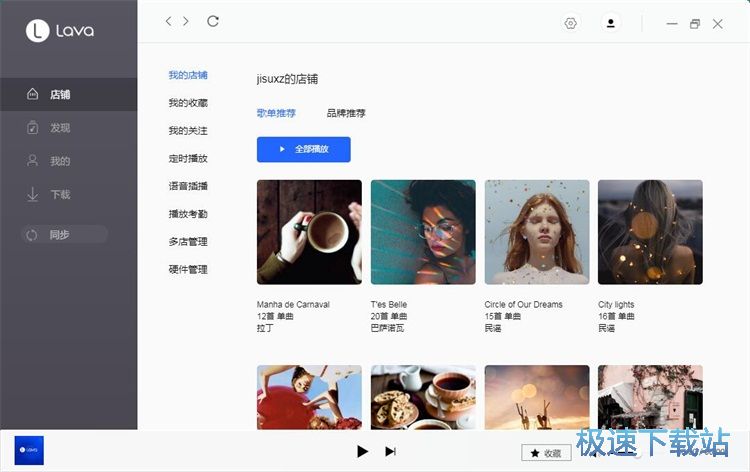Image resolution: width=750 pixels, height=472 pixels.
Task: Open the Circle of Our Dreams playlist
Action: click(537, 232)
